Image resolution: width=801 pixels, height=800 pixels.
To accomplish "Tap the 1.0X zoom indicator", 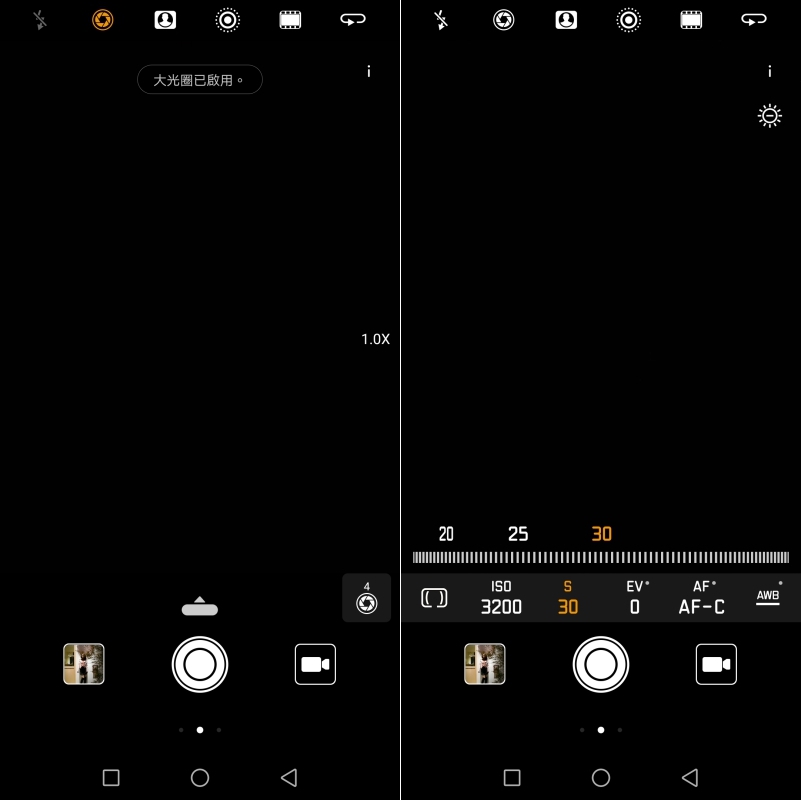I will click(x=375, y=339).
